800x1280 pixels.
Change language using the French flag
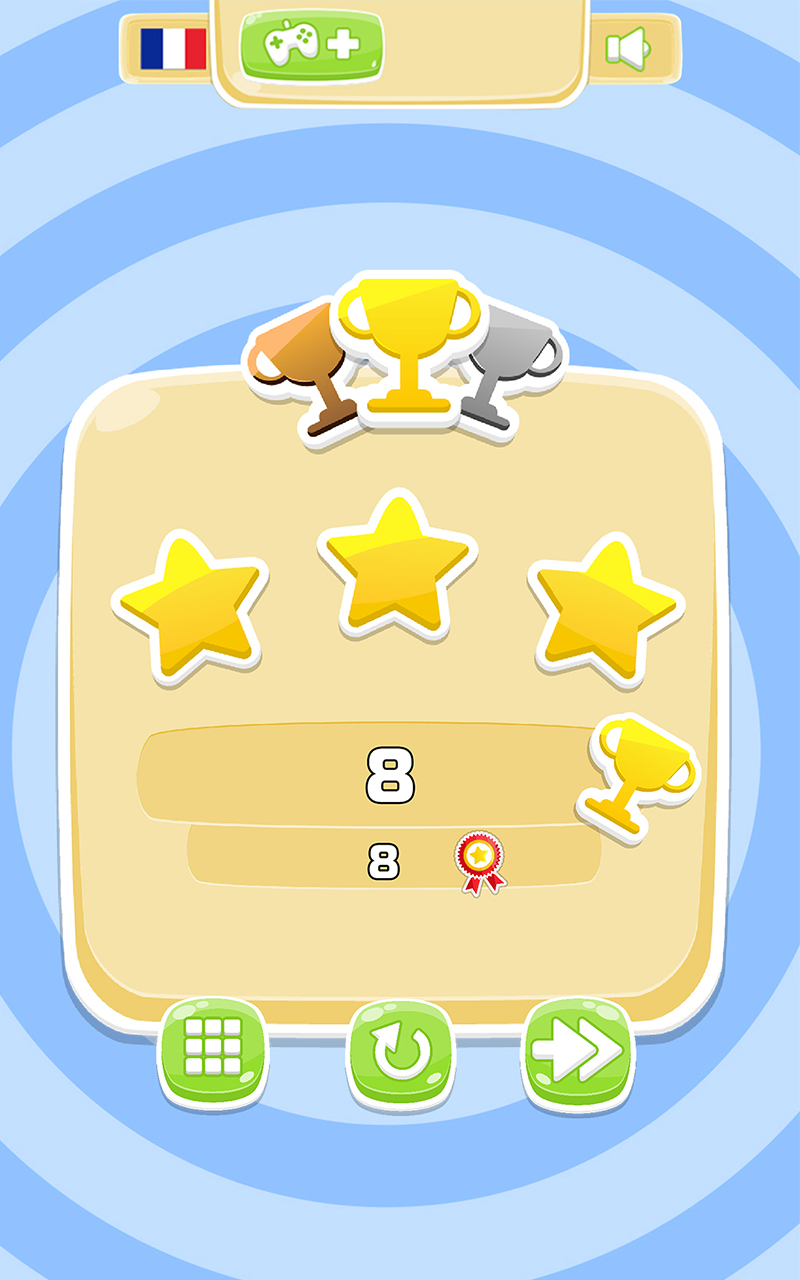pos(172,48)
